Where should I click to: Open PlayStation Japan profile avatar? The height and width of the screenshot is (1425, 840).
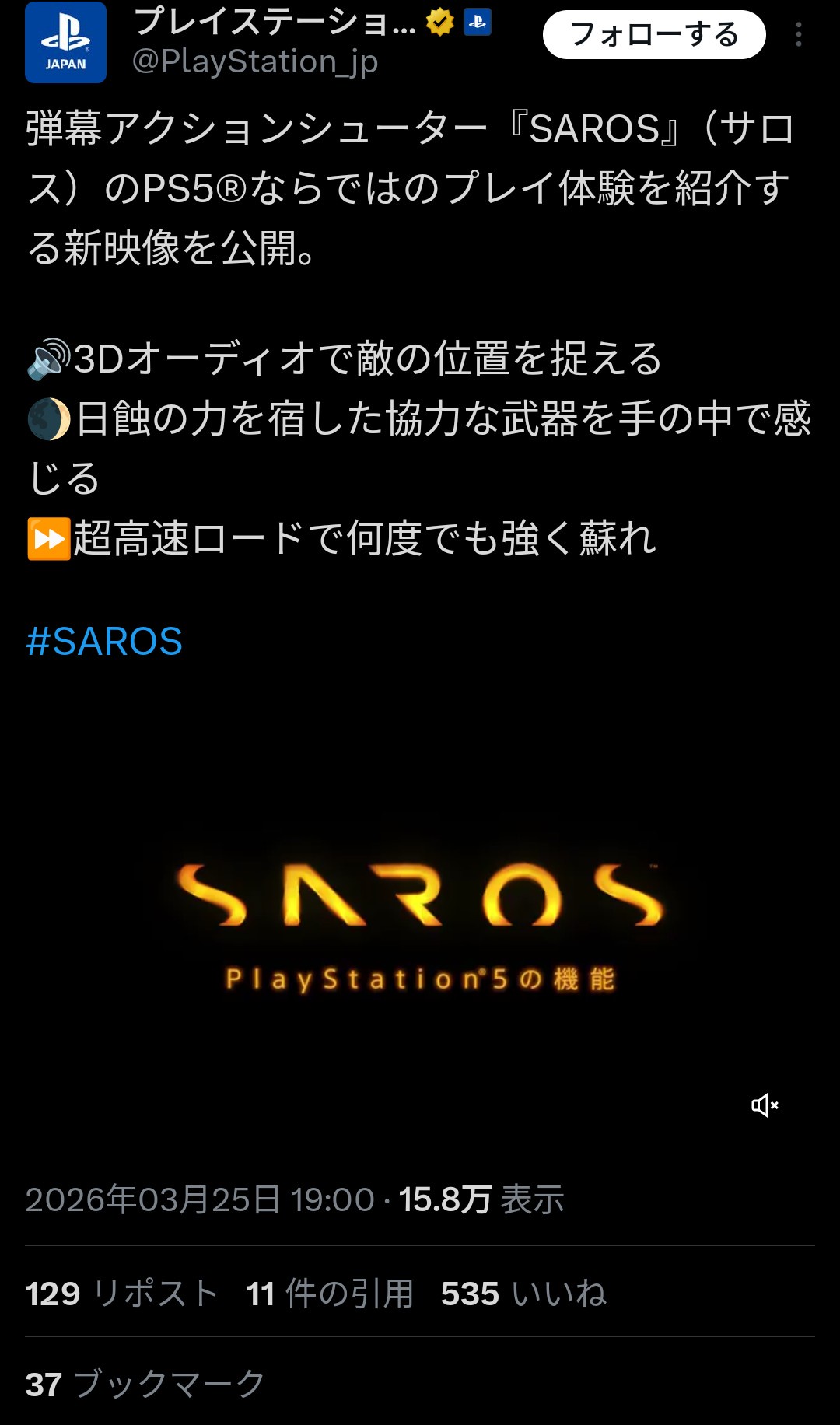tap(65, 43)
